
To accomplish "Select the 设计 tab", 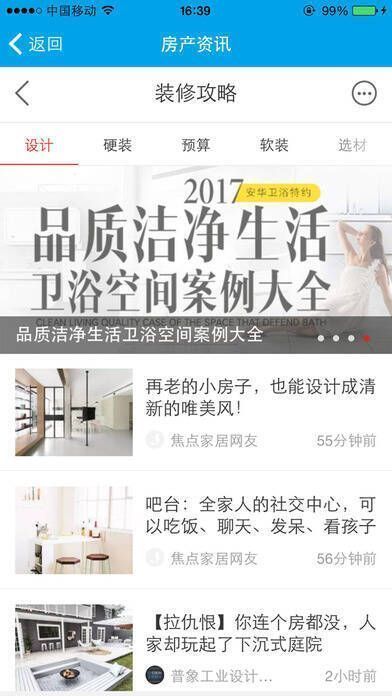I will click(x=39, y=145).
